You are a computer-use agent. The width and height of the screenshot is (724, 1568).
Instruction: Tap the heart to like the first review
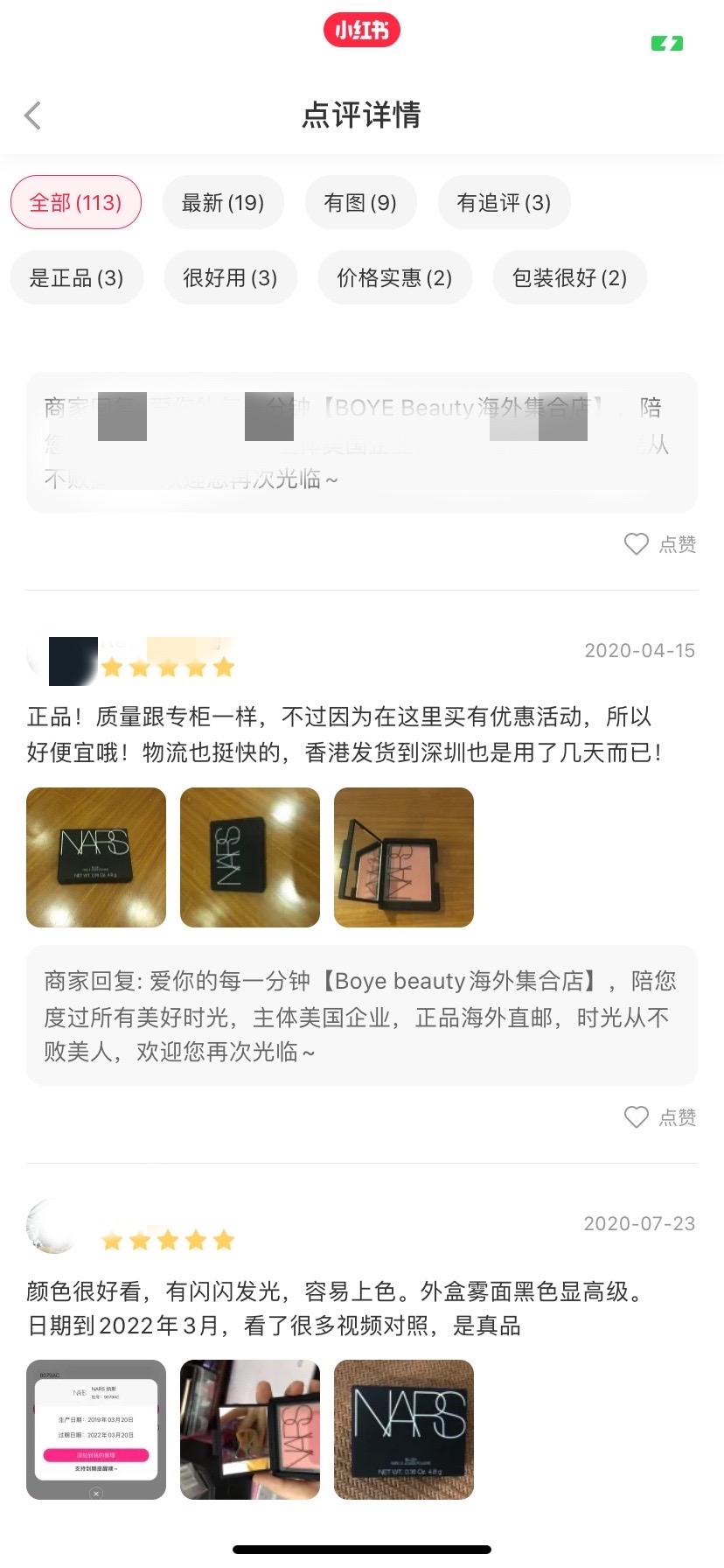636,543
